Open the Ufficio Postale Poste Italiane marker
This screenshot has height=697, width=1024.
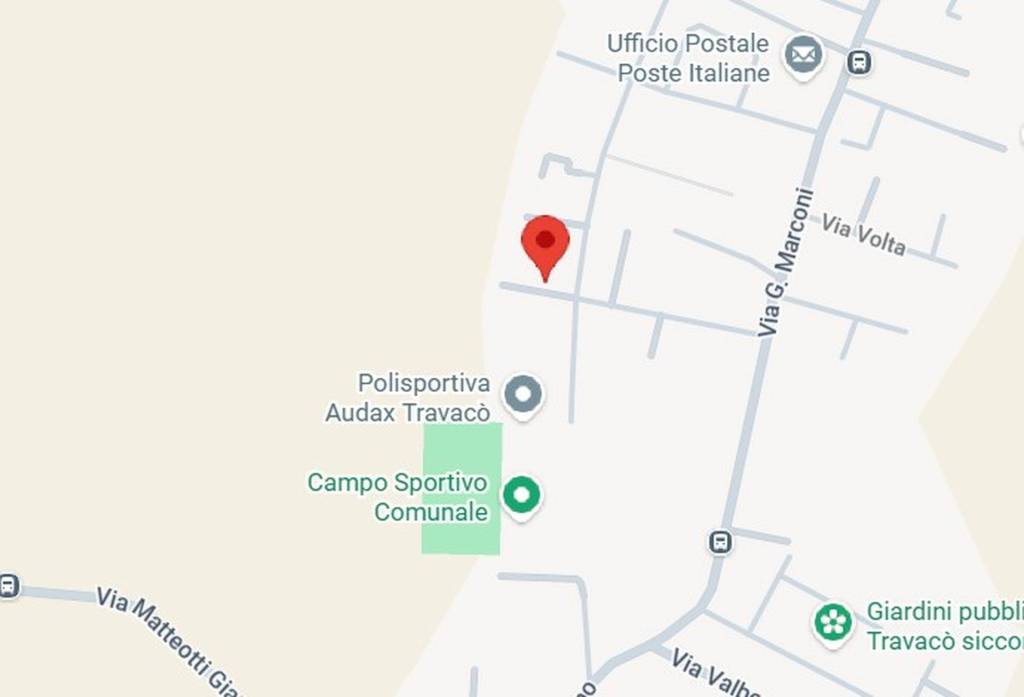click(803, 55)
